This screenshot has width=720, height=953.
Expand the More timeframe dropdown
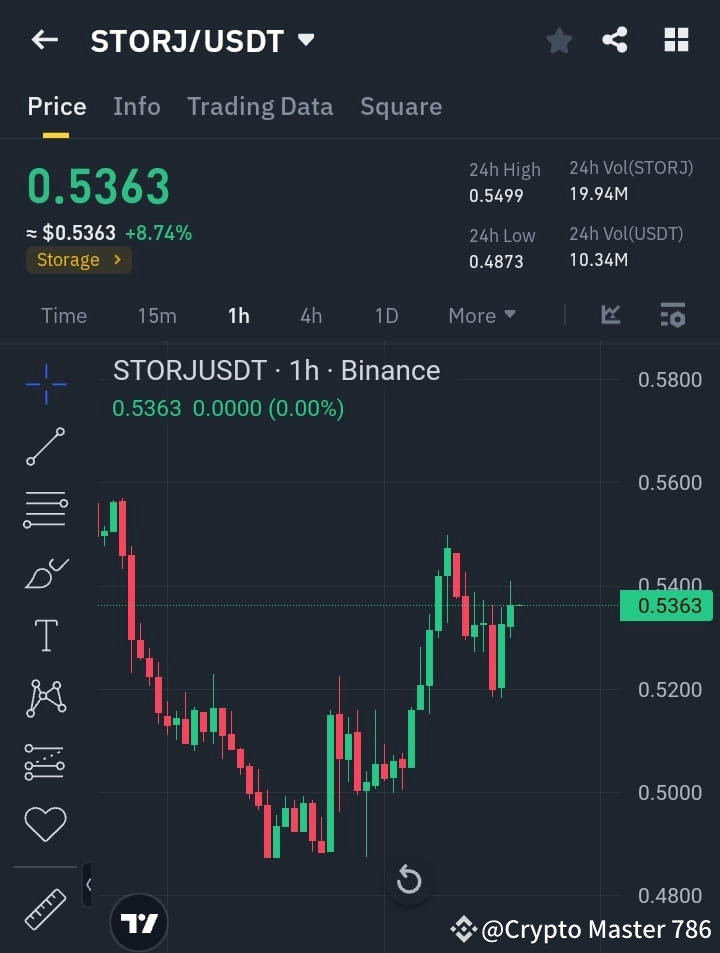point(481,315)
